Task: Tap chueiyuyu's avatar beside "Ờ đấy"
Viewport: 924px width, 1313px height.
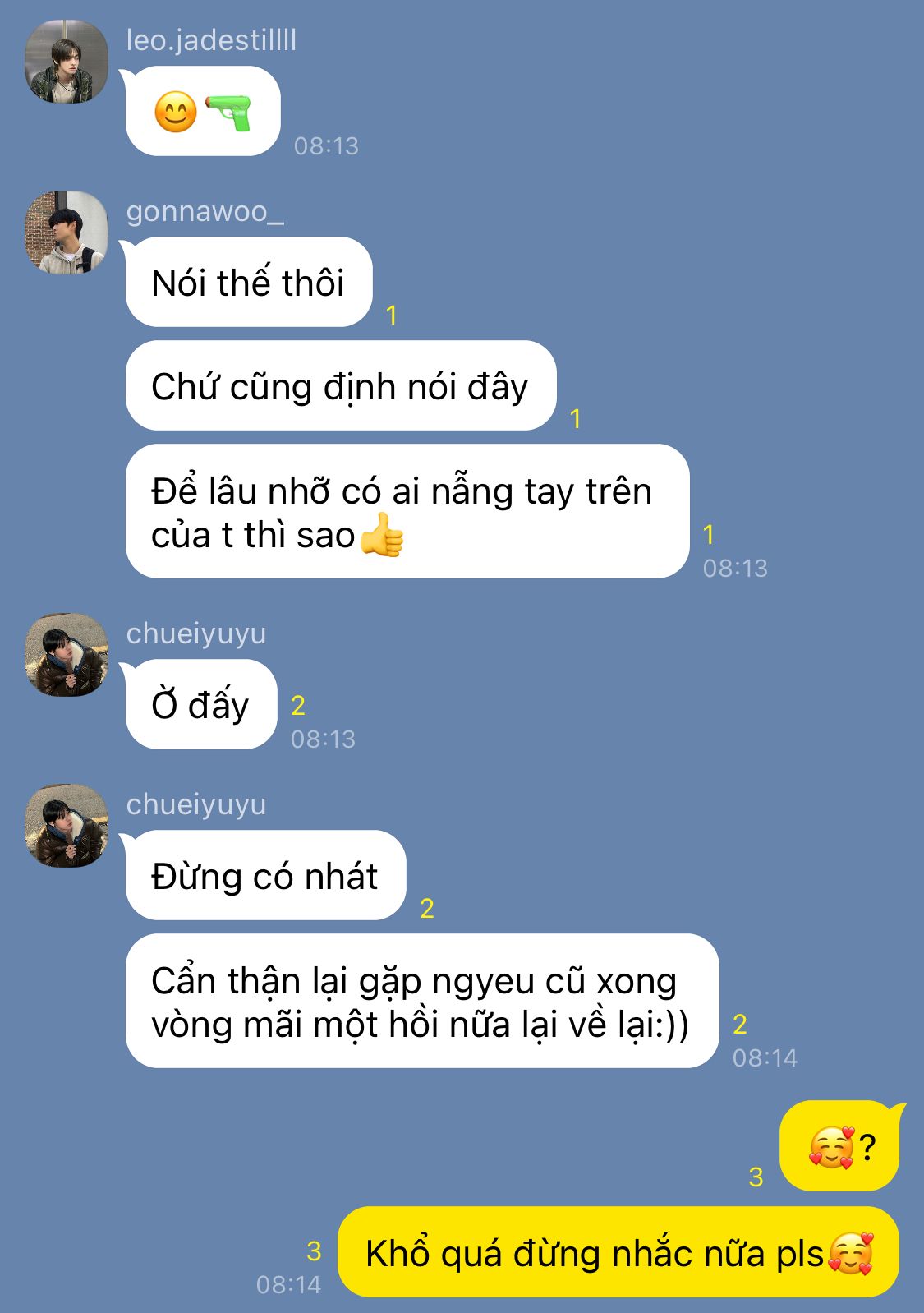Action: click(67, 654)
